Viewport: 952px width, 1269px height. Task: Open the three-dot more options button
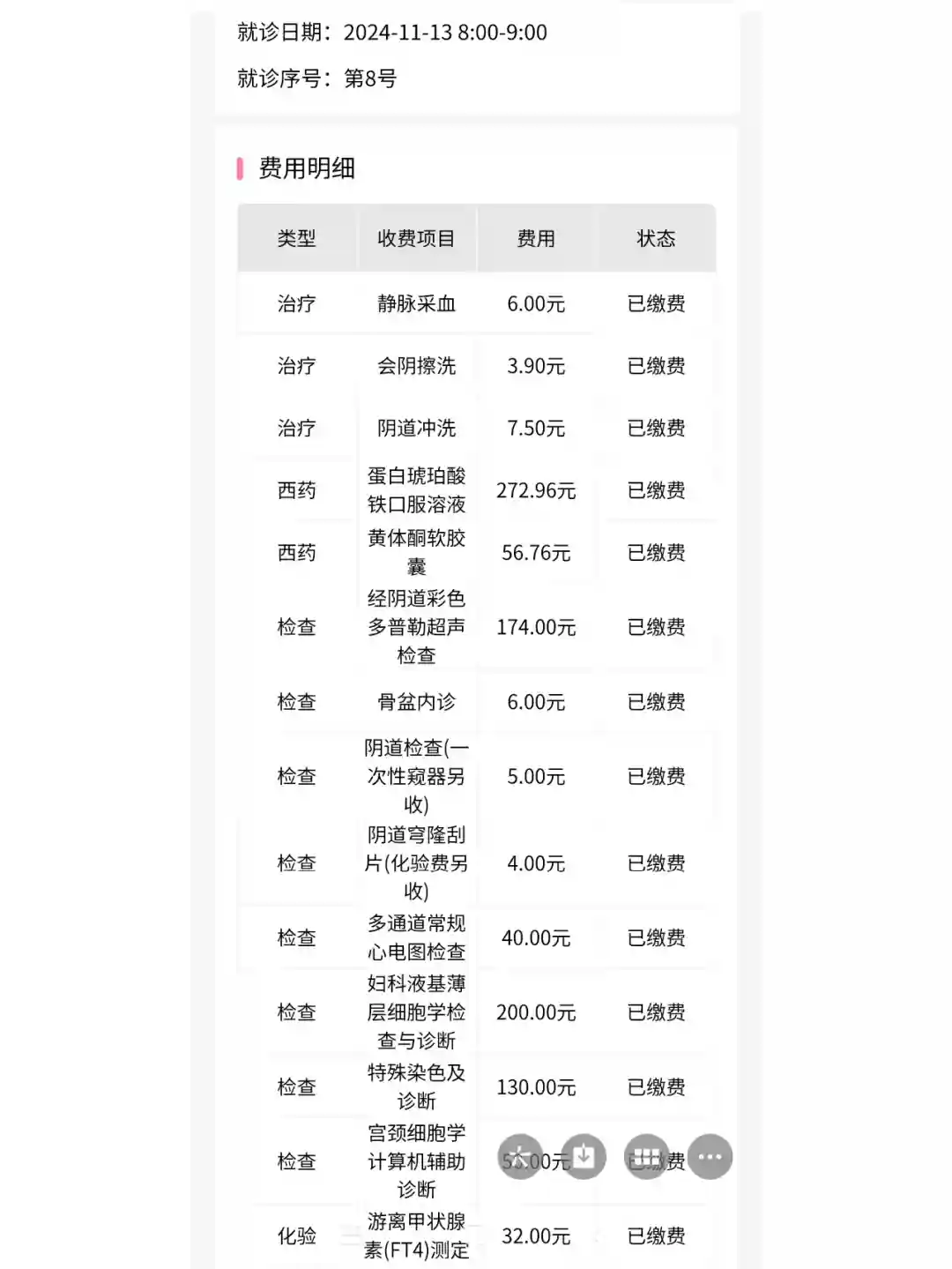pyautogui.click(x=710, y=1157)
